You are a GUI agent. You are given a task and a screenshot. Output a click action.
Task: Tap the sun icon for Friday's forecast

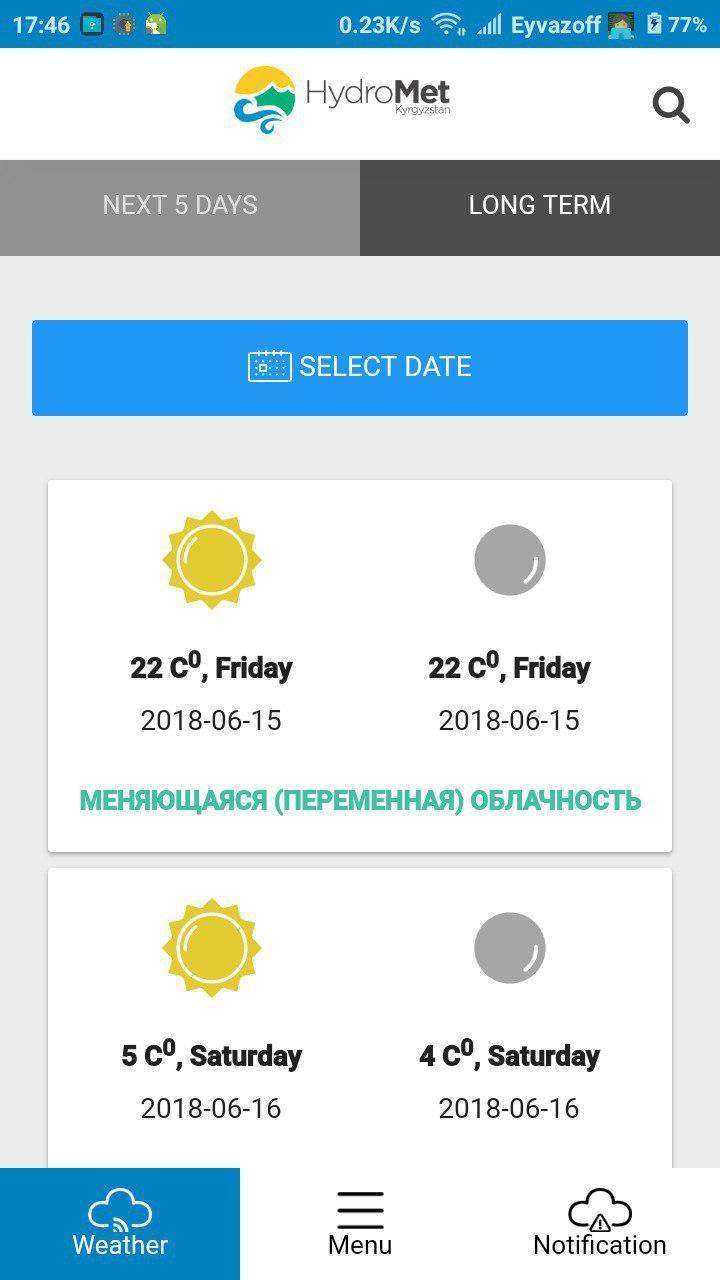pyautogui.click(x=210, y=559)
